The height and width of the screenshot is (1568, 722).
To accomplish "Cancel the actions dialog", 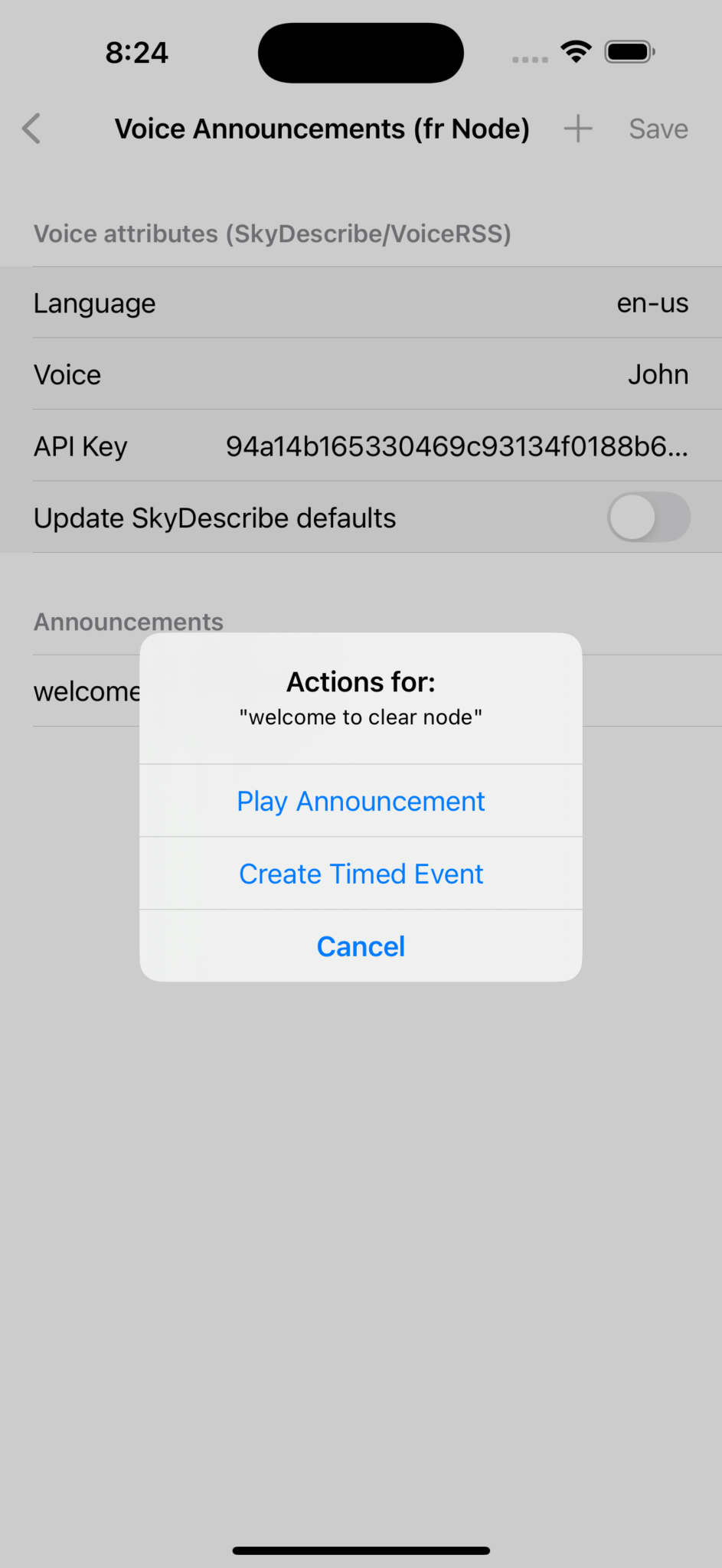I will pyautogui.click(x=361, y=946).
